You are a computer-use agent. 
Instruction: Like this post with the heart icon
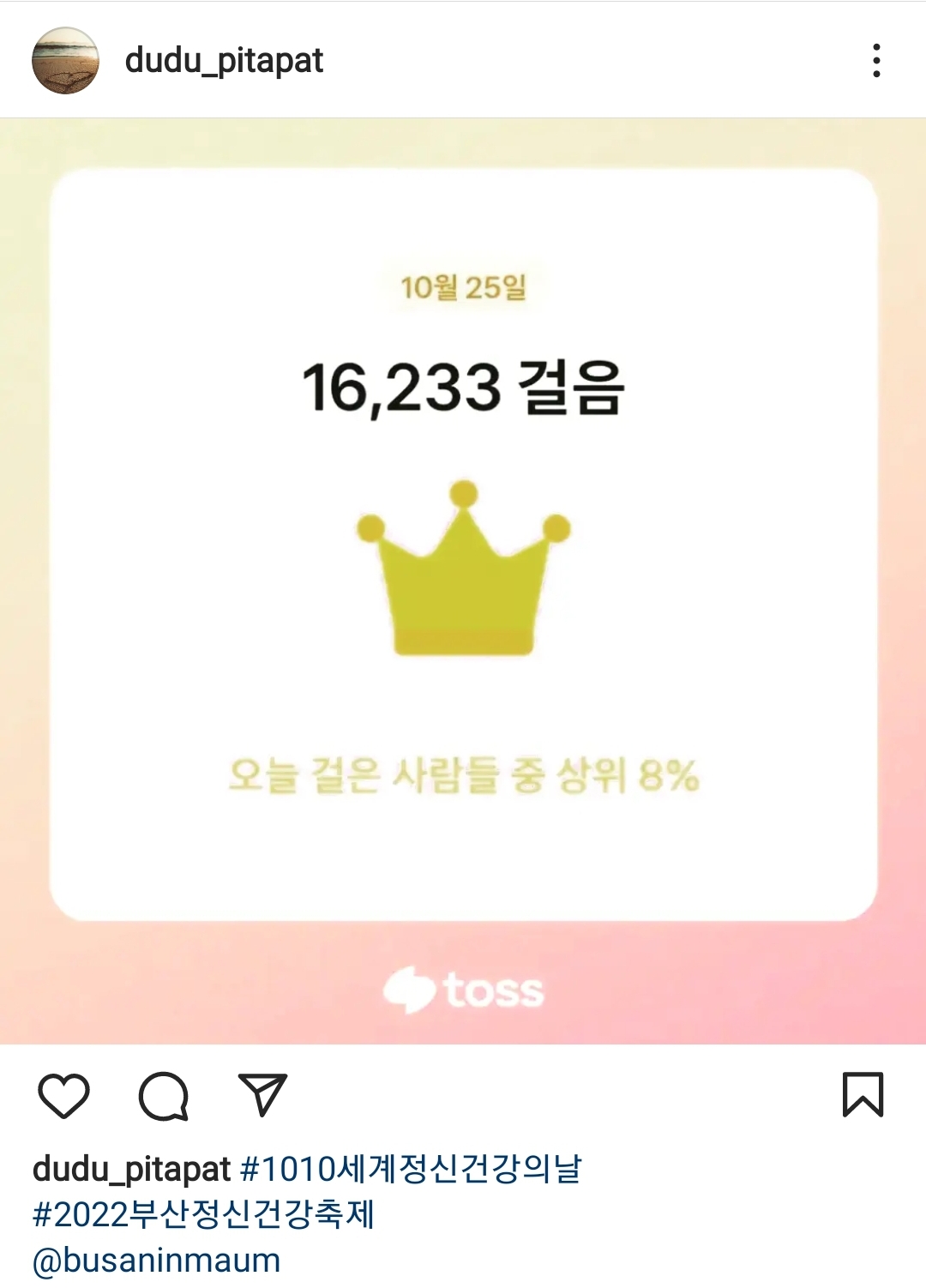pyautogui.click(x=64, y=1095)
